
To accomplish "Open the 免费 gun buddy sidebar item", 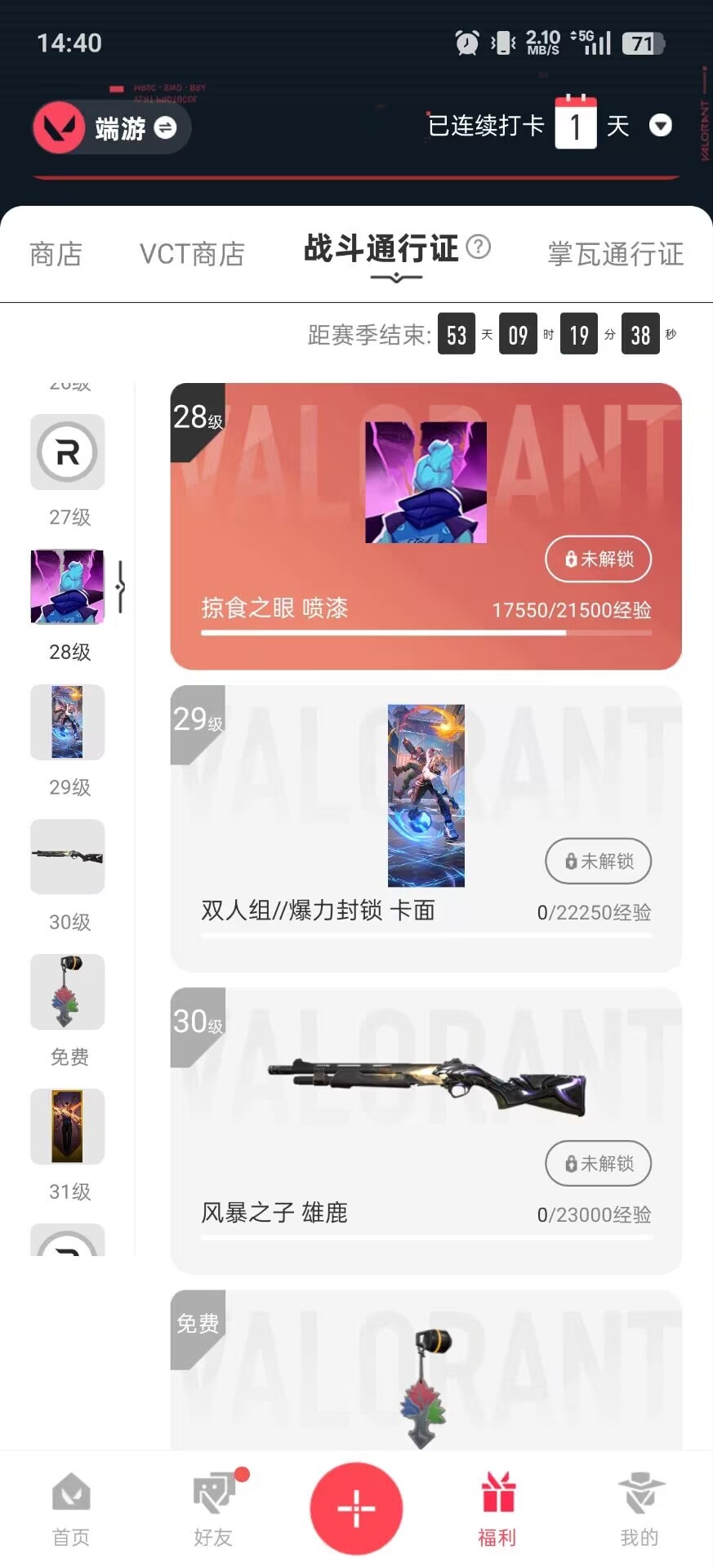I will pyautogui.click(x=67, y=992).
